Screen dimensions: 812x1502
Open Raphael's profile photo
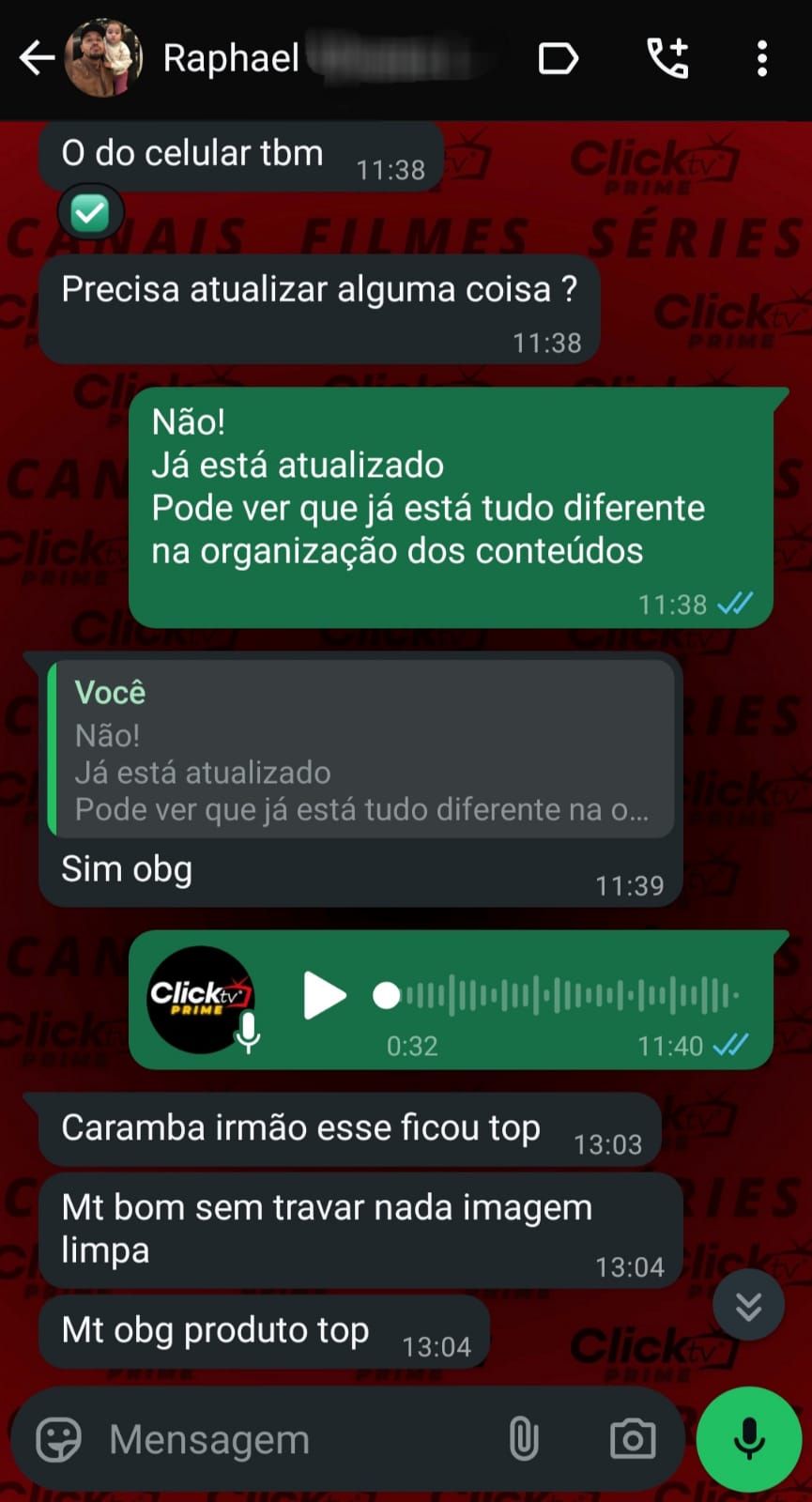pyautogui.click(x=103, y=58)
